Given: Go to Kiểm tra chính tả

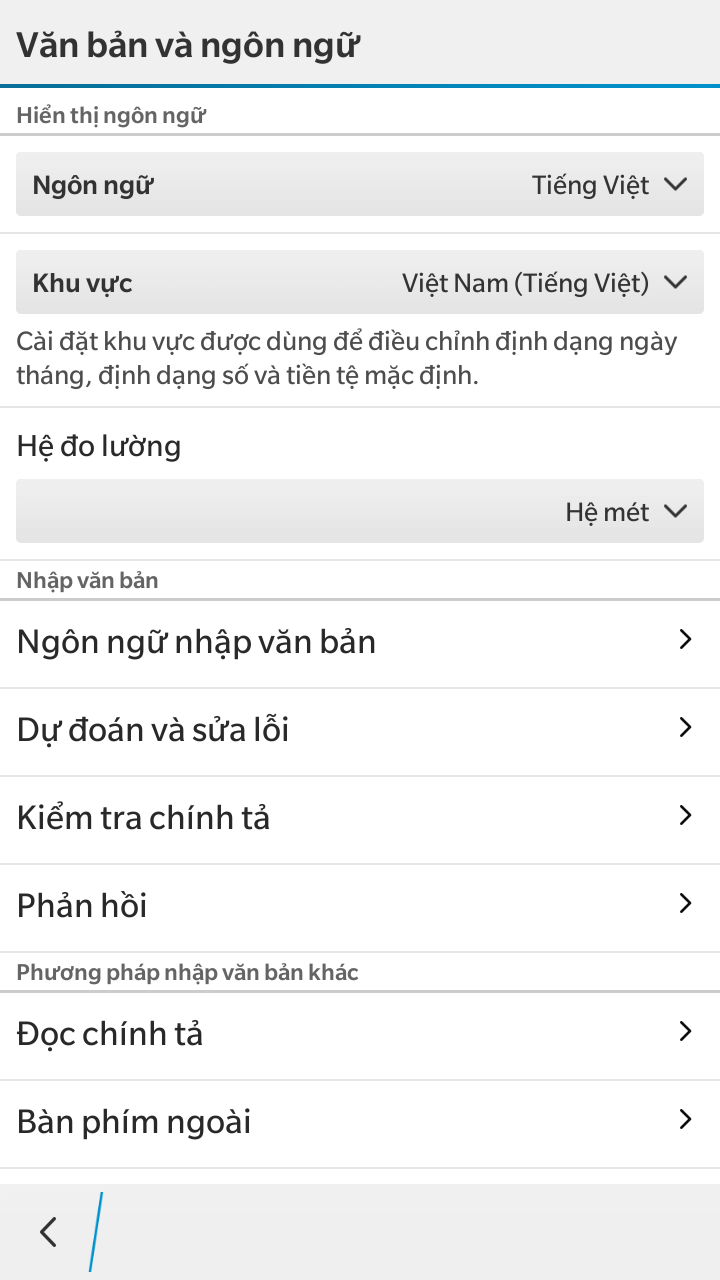Looking at the screenshot, I should pos(360,818).
